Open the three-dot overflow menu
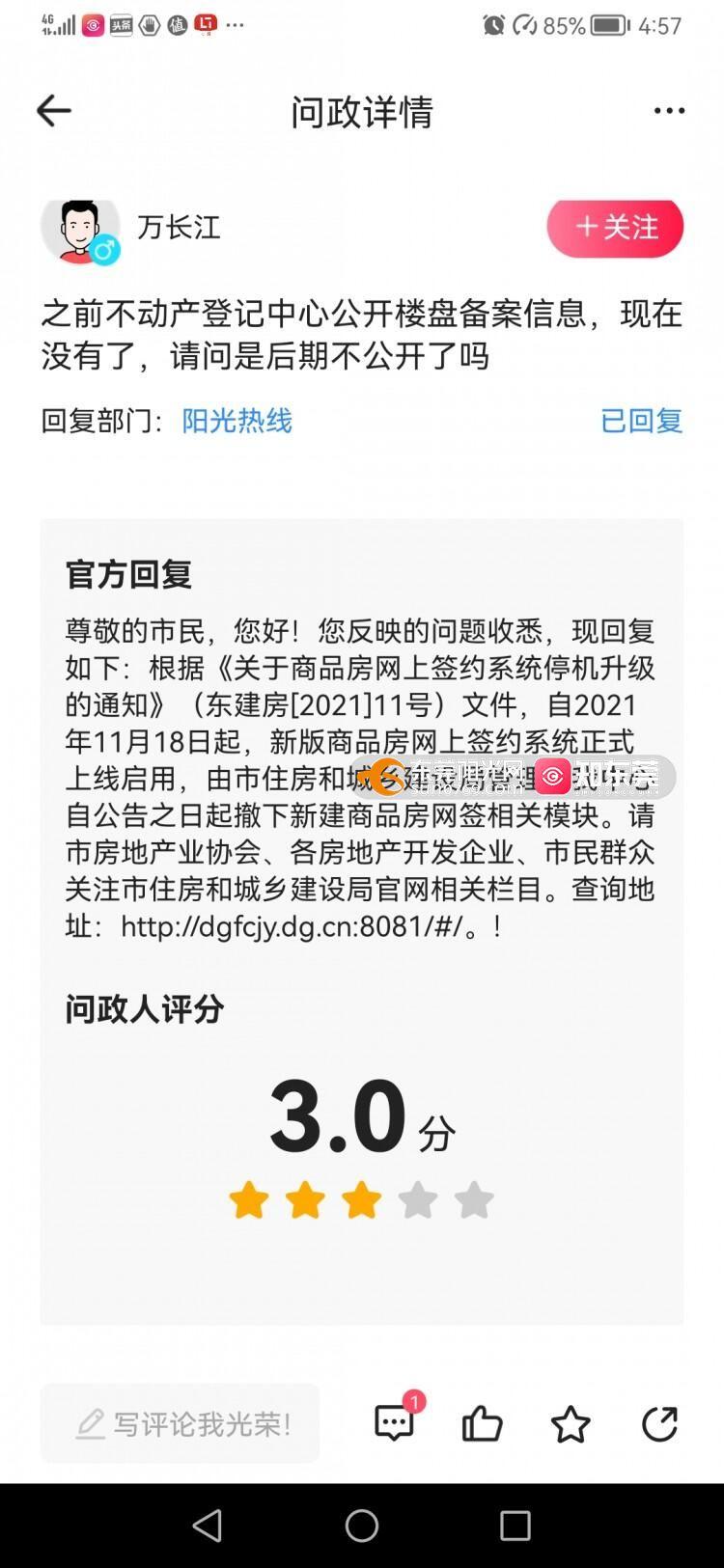Image resolution: width=724 pixels, height=1568 pixels. click(669, 111)
